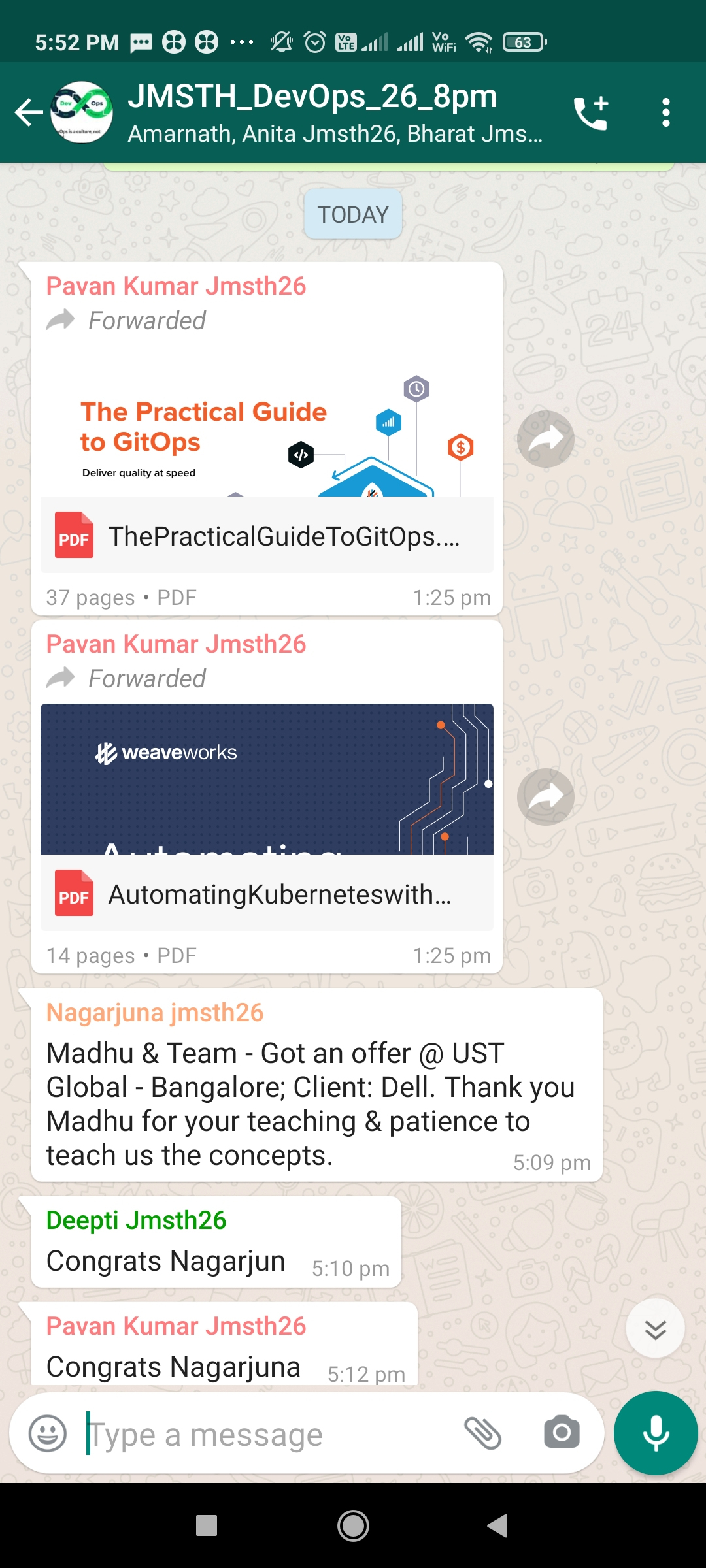Viewport: 706px width, 1568px height.
Task: Open the recent apps view
Action: [x=207, y=1526]
